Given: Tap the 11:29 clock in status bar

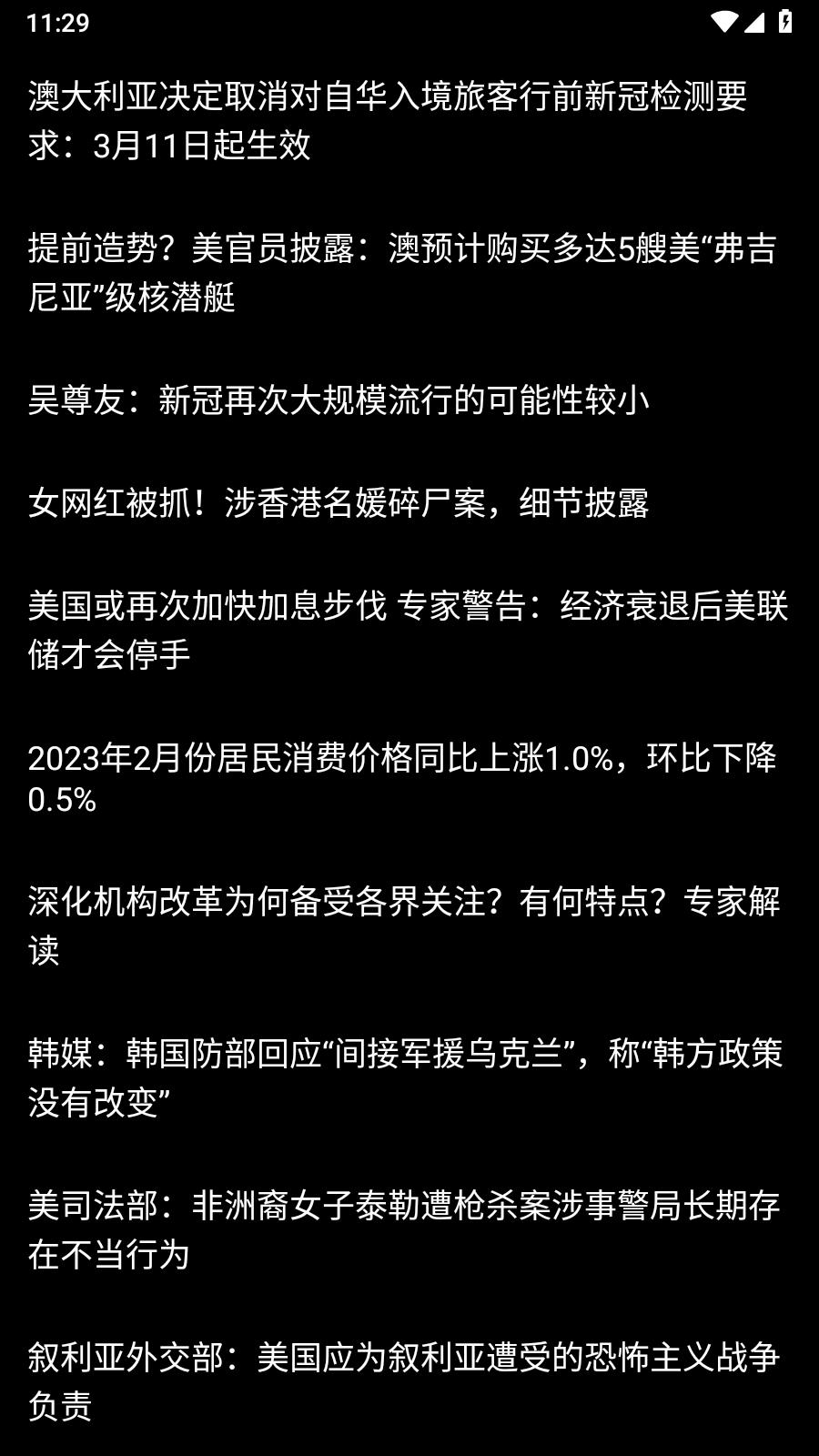Looking at the screenshot, I should coord(56,23).
